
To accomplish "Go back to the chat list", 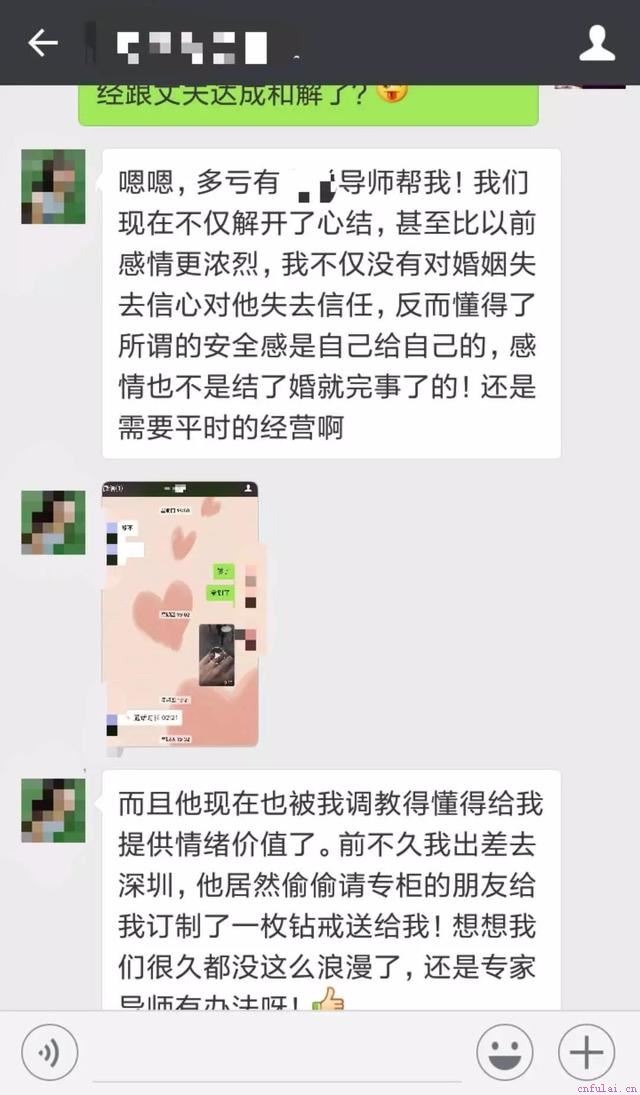I will coord(42,43).
